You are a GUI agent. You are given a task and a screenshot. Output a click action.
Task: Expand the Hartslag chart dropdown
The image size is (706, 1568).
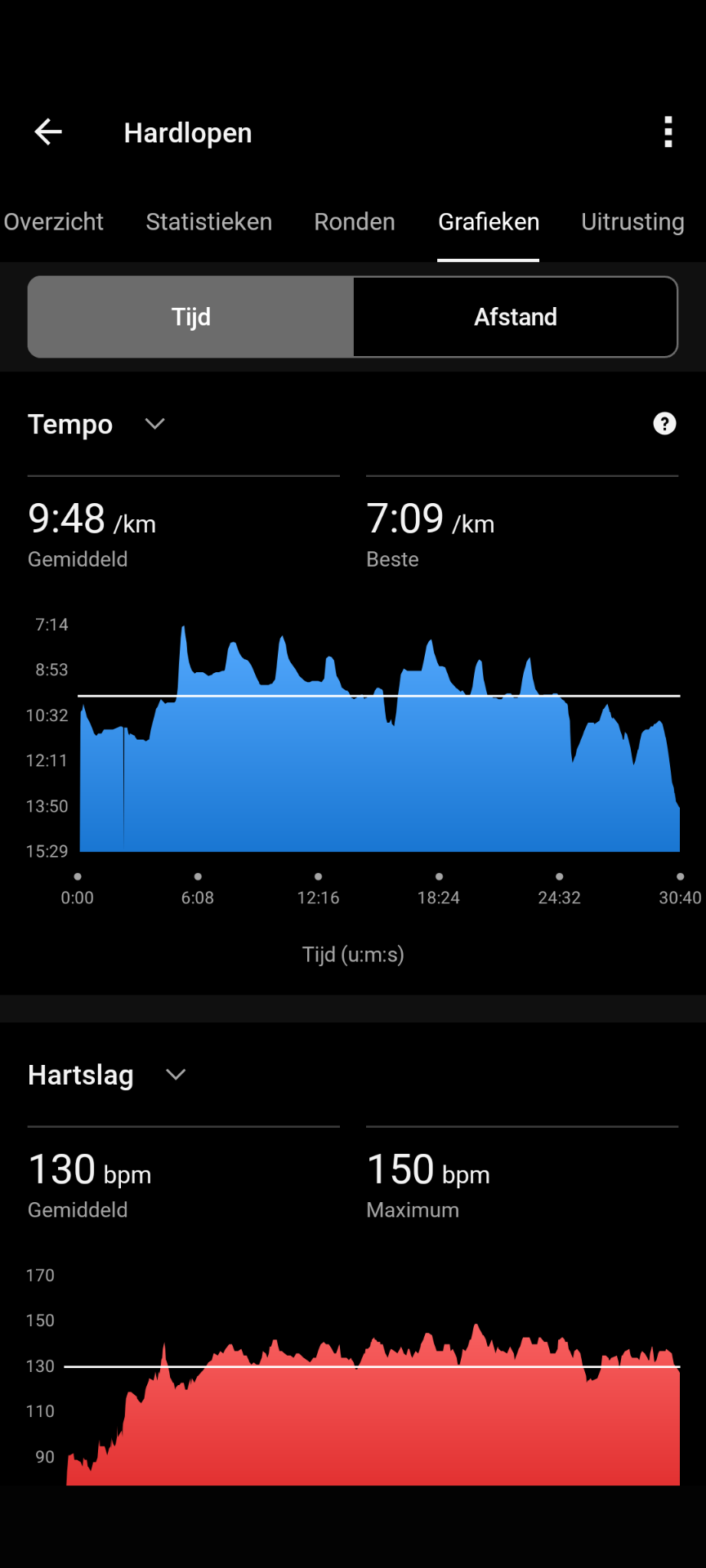coord(176,1075)
